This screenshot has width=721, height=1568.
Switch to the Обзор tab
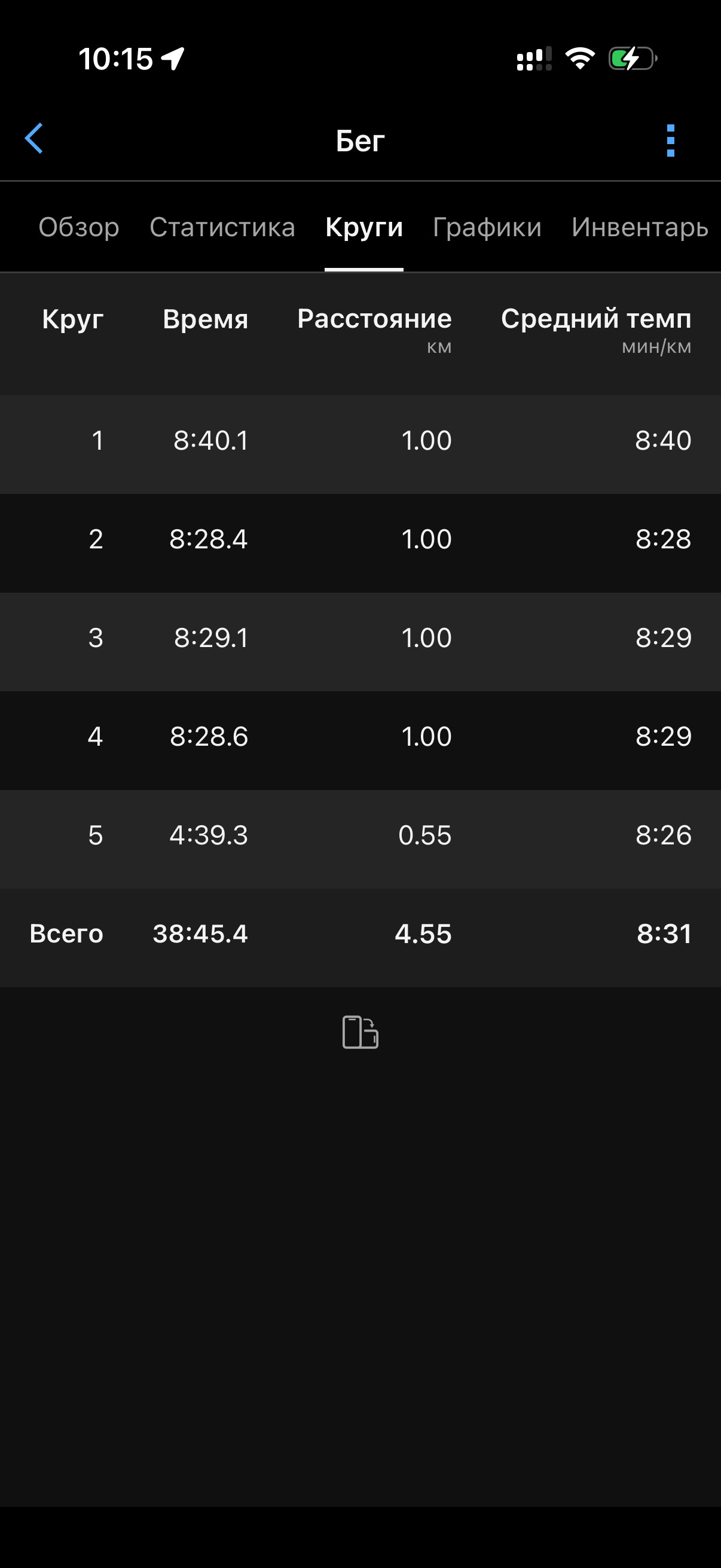click(79, 227)
